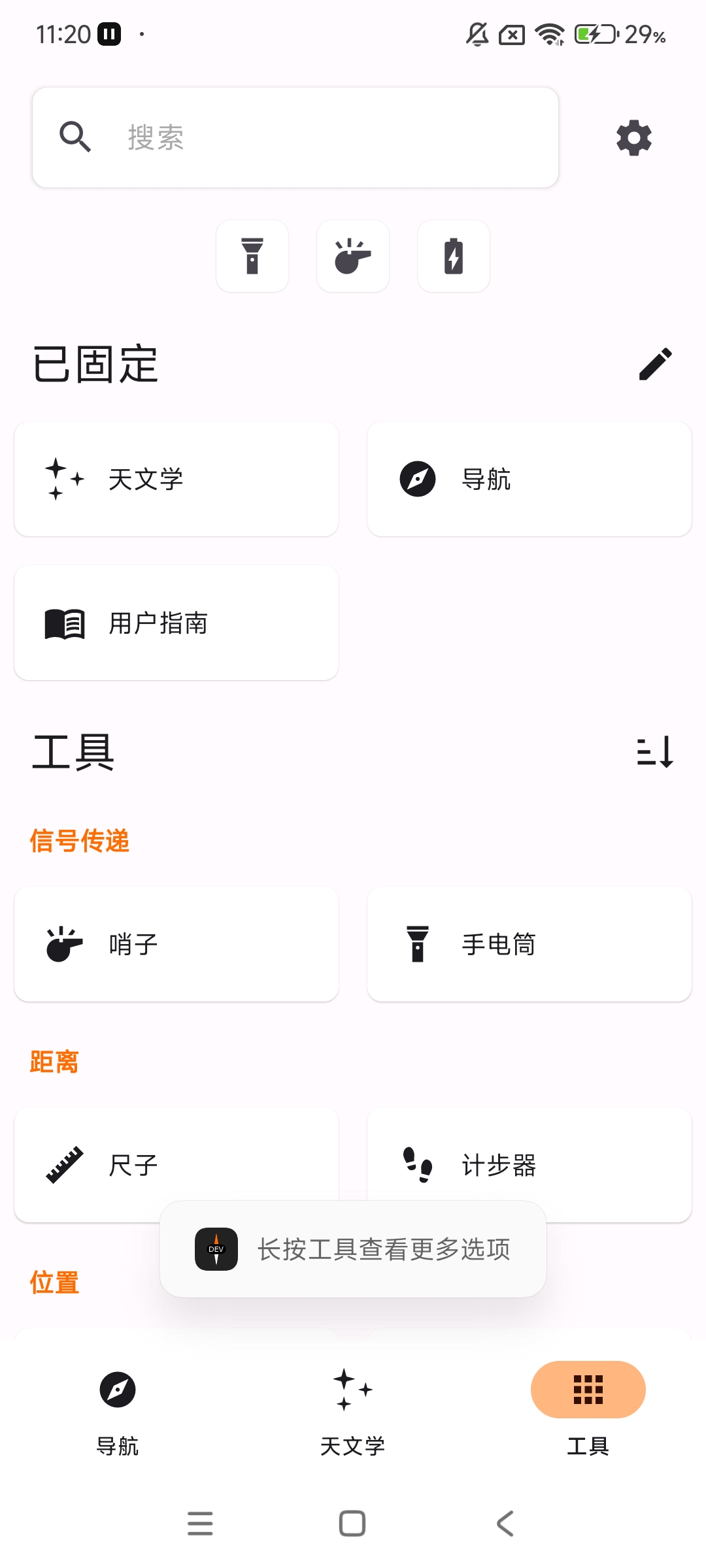Open the pinned 天文学 card
The height and width of the screenshot is (1568, 706).
[x=176, y=479]
